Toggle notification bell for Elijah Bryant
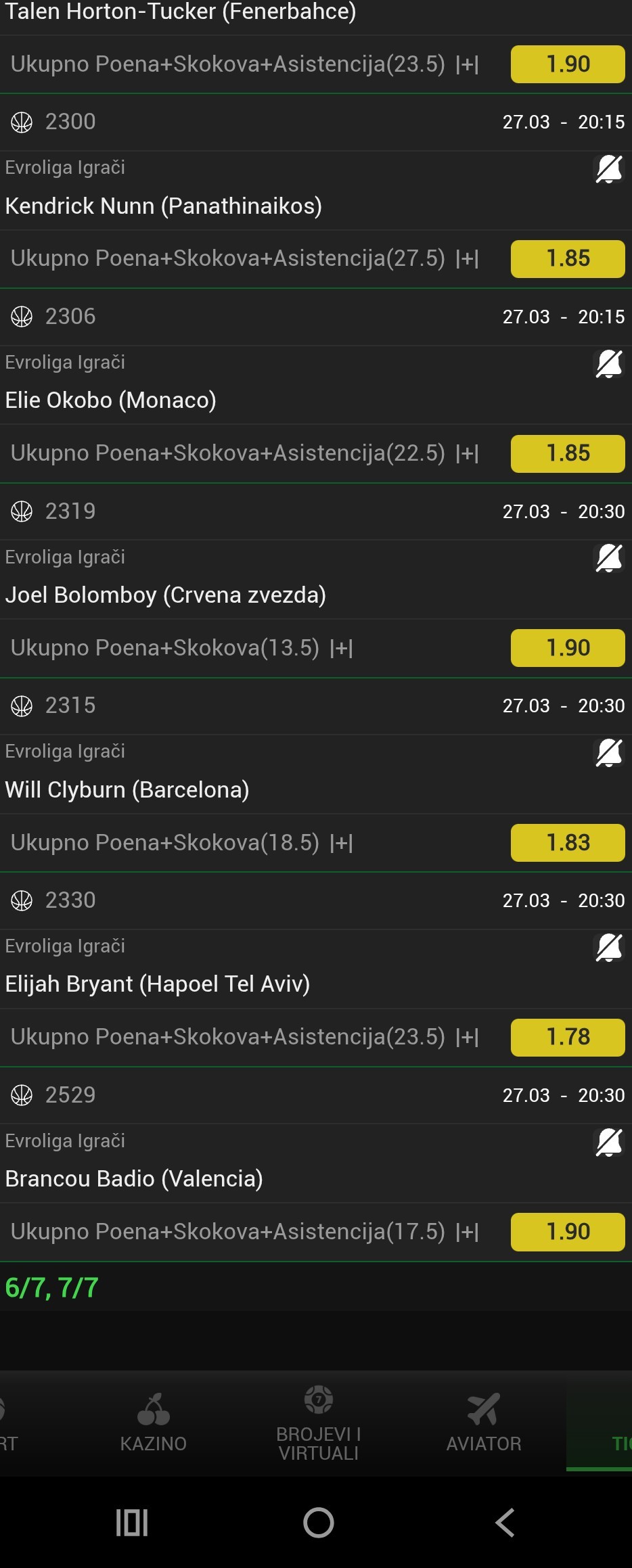The width and height of the screenshot is (632, 1568). click(608, 948)
